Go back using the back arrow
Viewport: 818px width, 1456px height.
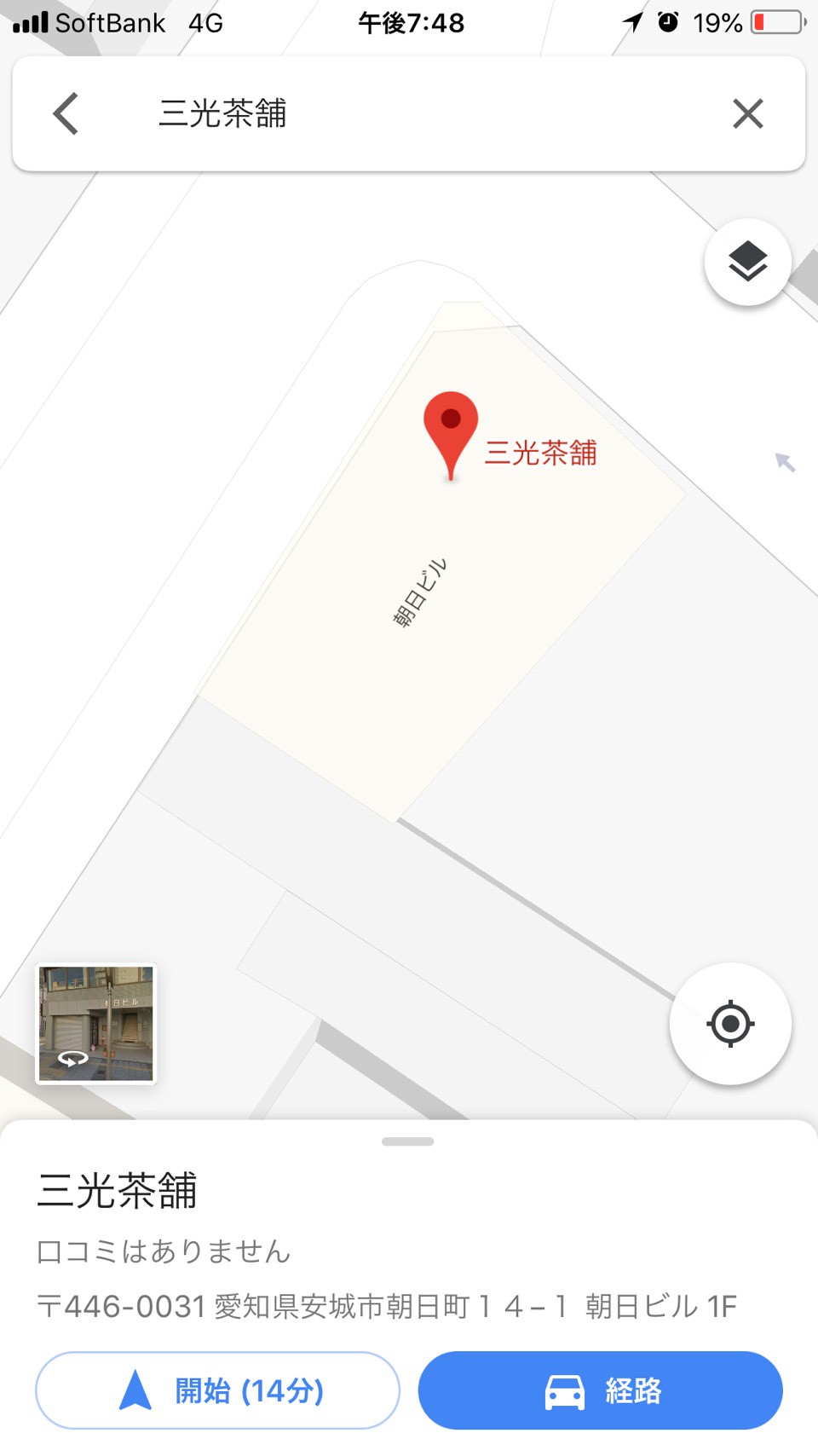point(66,114)
